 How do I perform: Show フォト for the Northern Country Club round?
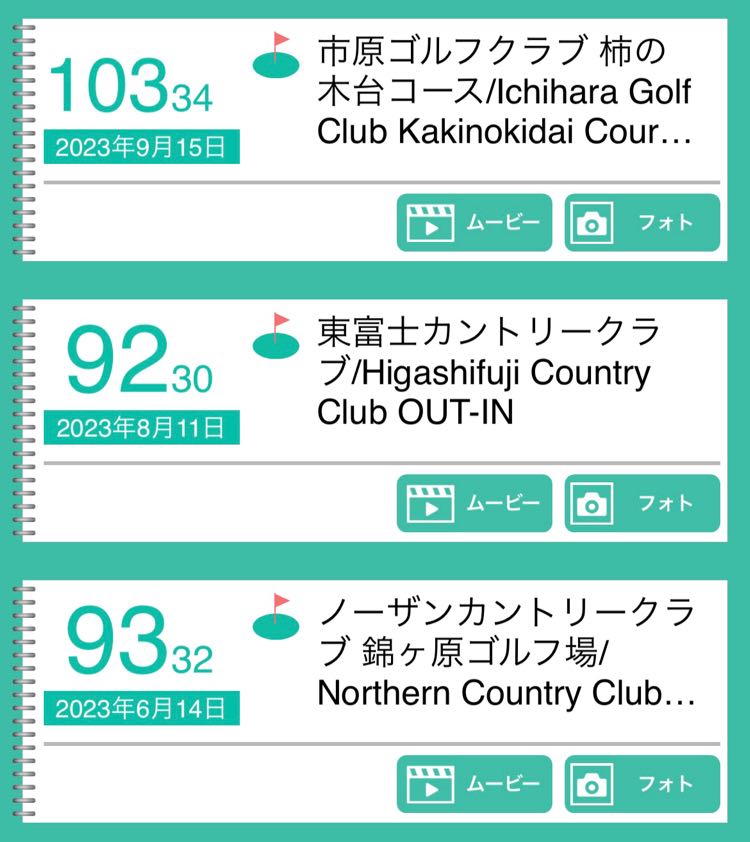642,784
